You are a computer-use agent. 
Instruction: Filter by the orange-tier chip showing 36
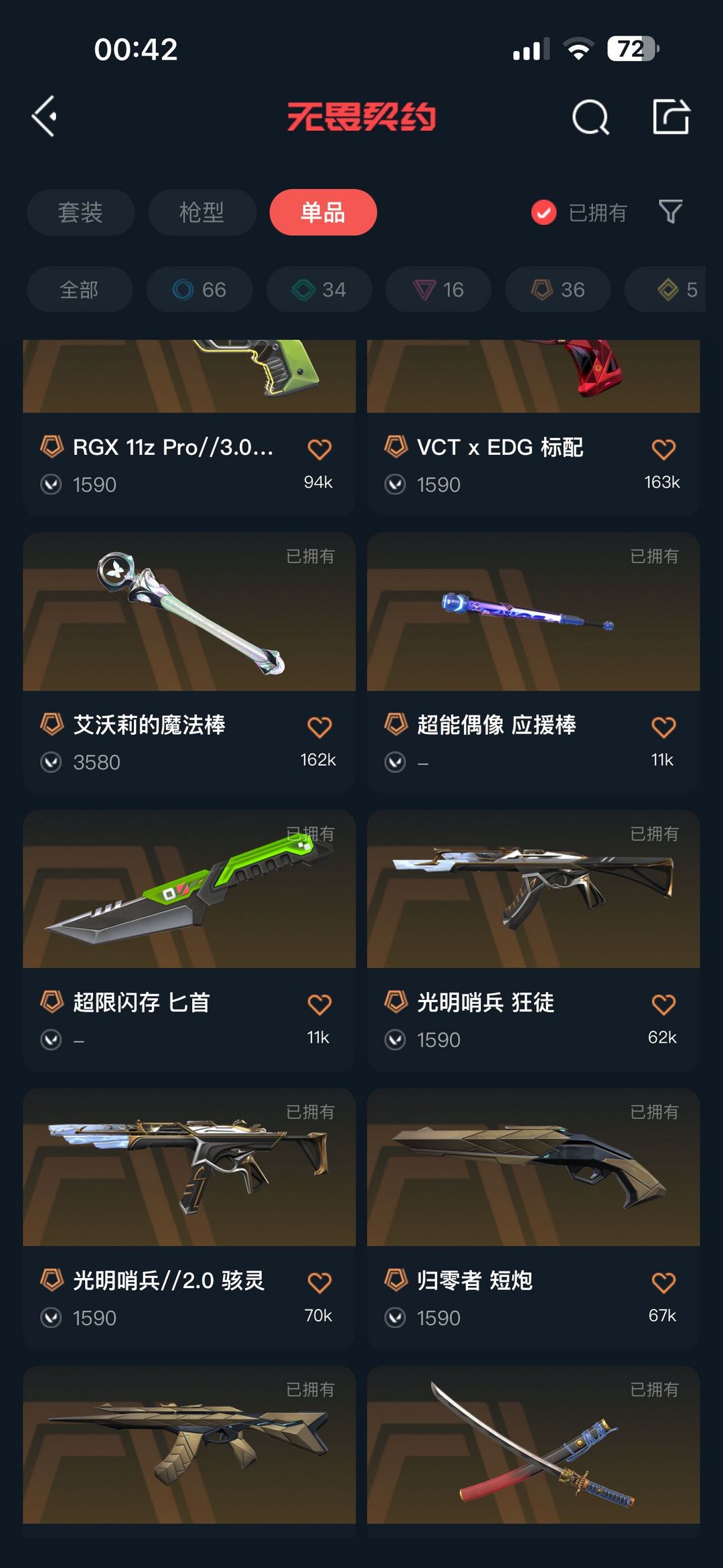(558, 289)
